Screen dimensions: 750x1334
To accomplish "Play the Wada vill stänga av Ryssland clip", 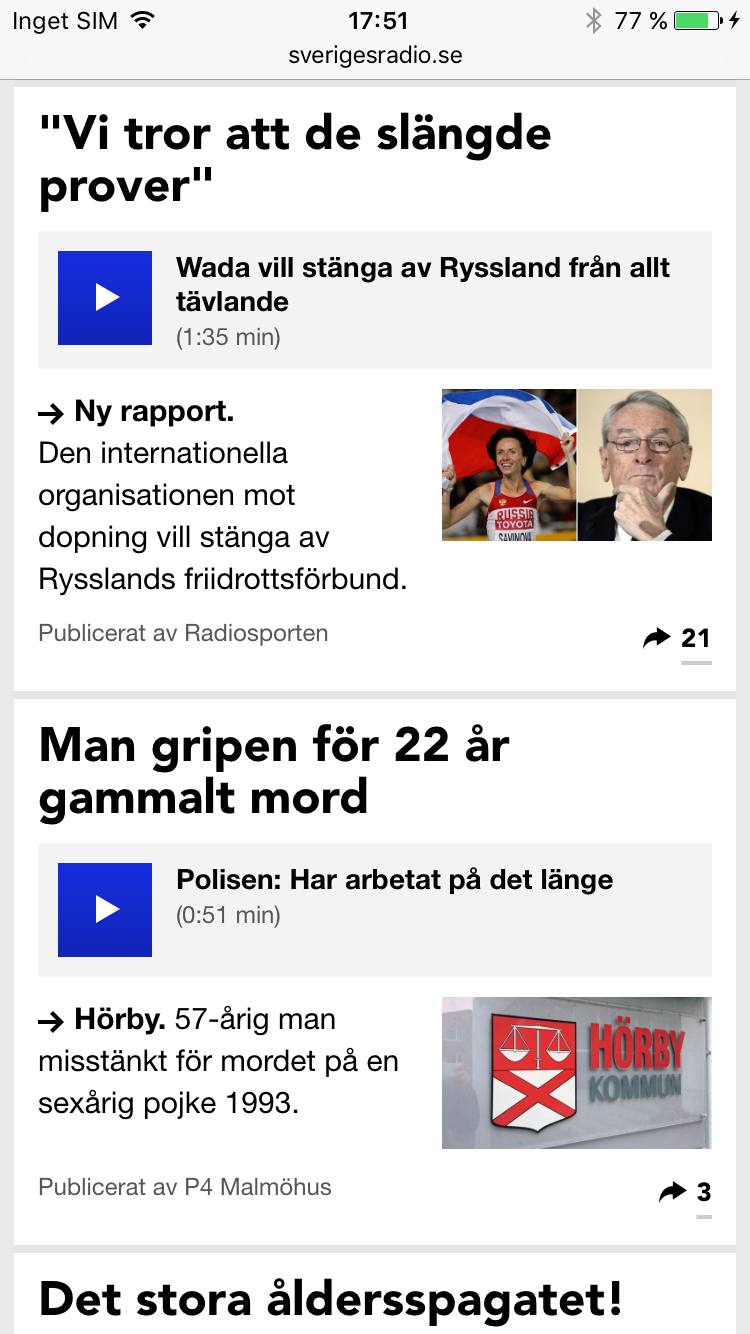I will (x=105, y=298).
